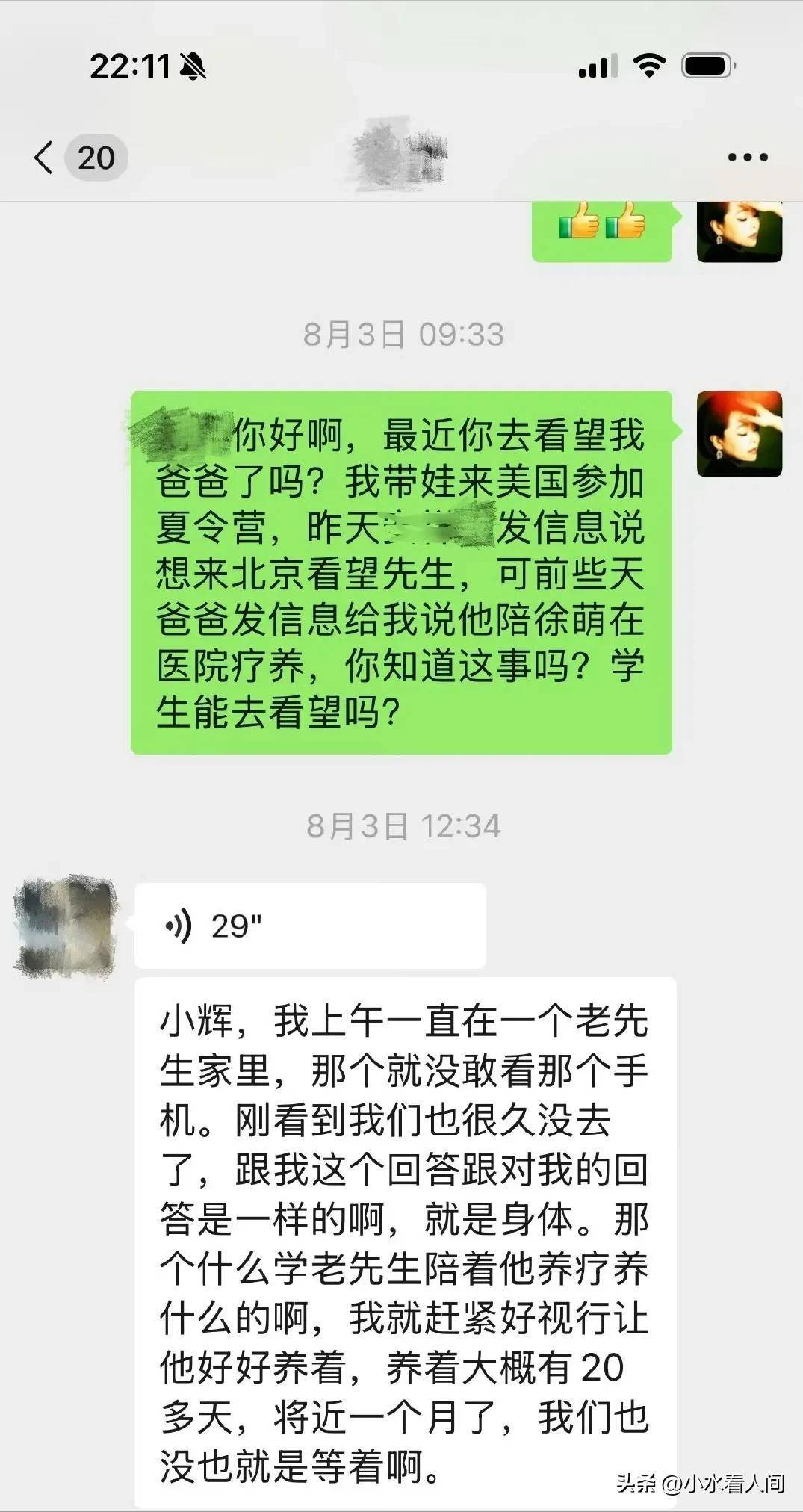803x1512 pixels.
Task: Open sender avatar beside the thumbs-up message
Action: 739,232
